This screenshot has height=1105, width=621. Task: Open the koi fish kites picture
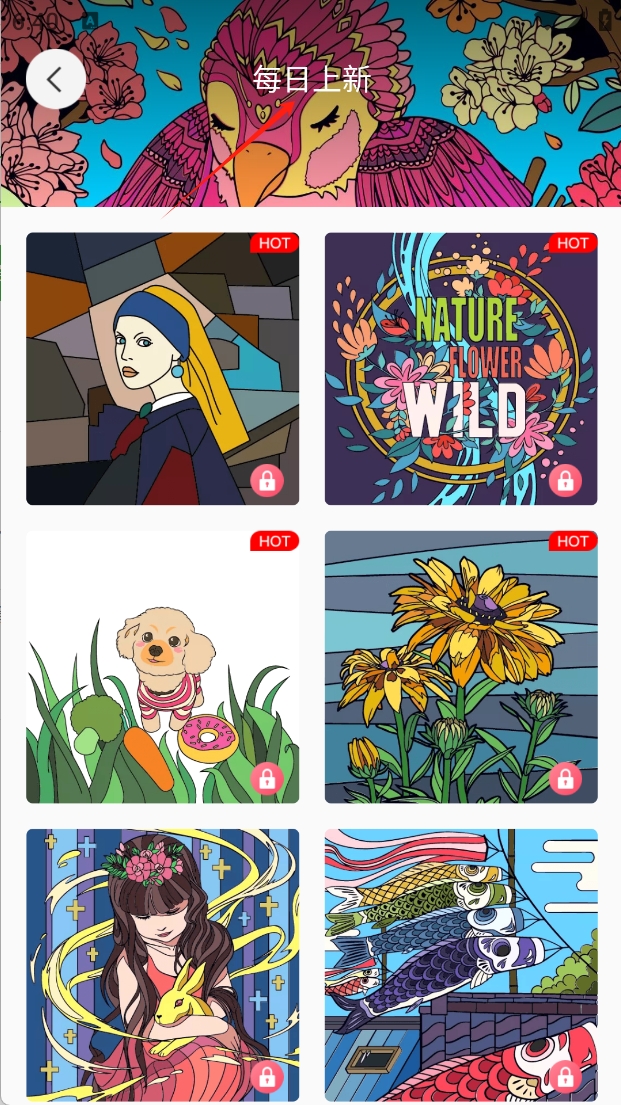(461, 964)
